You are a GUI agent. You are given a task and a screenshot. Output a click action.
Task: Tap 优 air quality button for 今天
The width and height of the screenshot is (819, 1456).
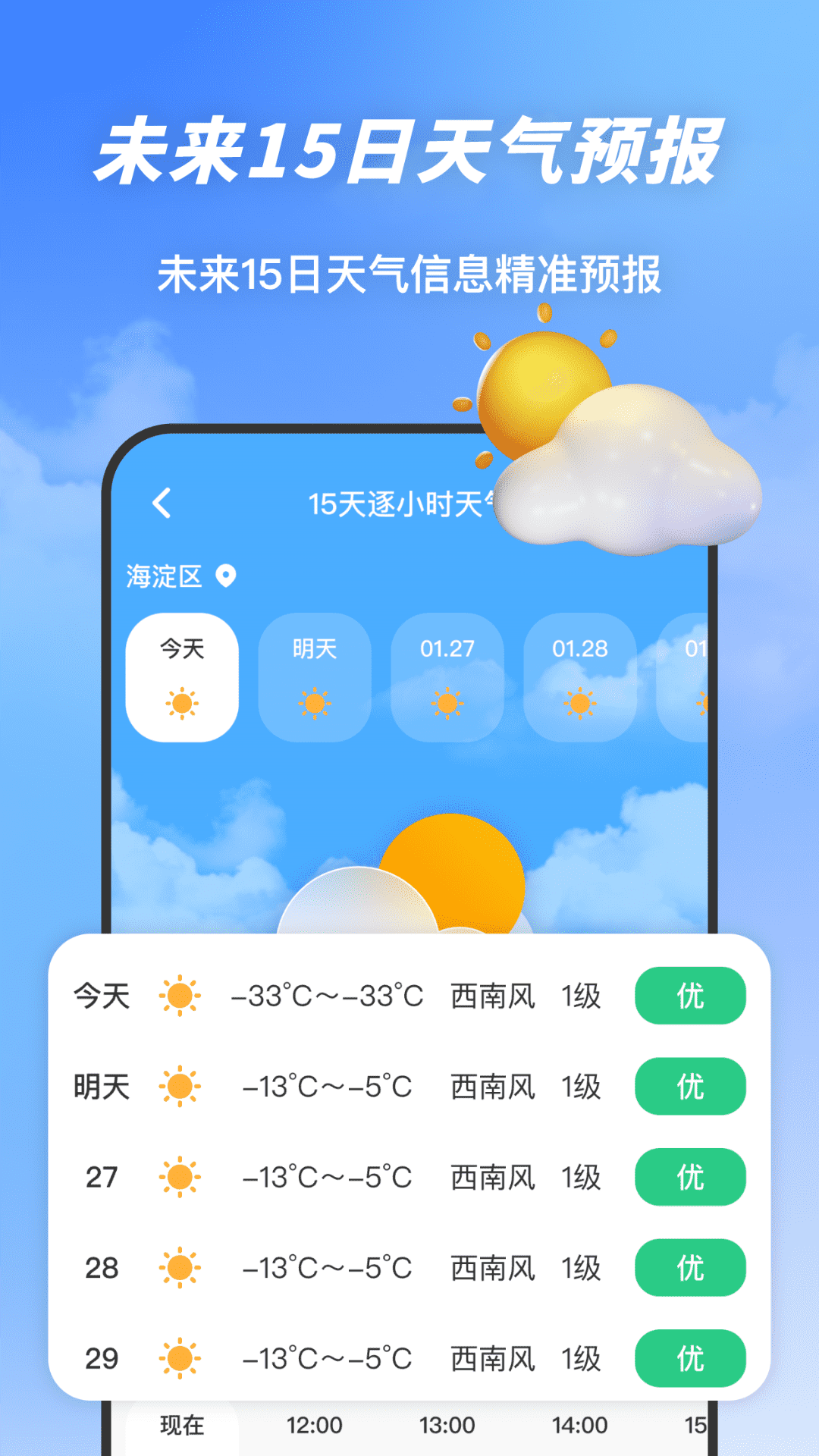689,997
